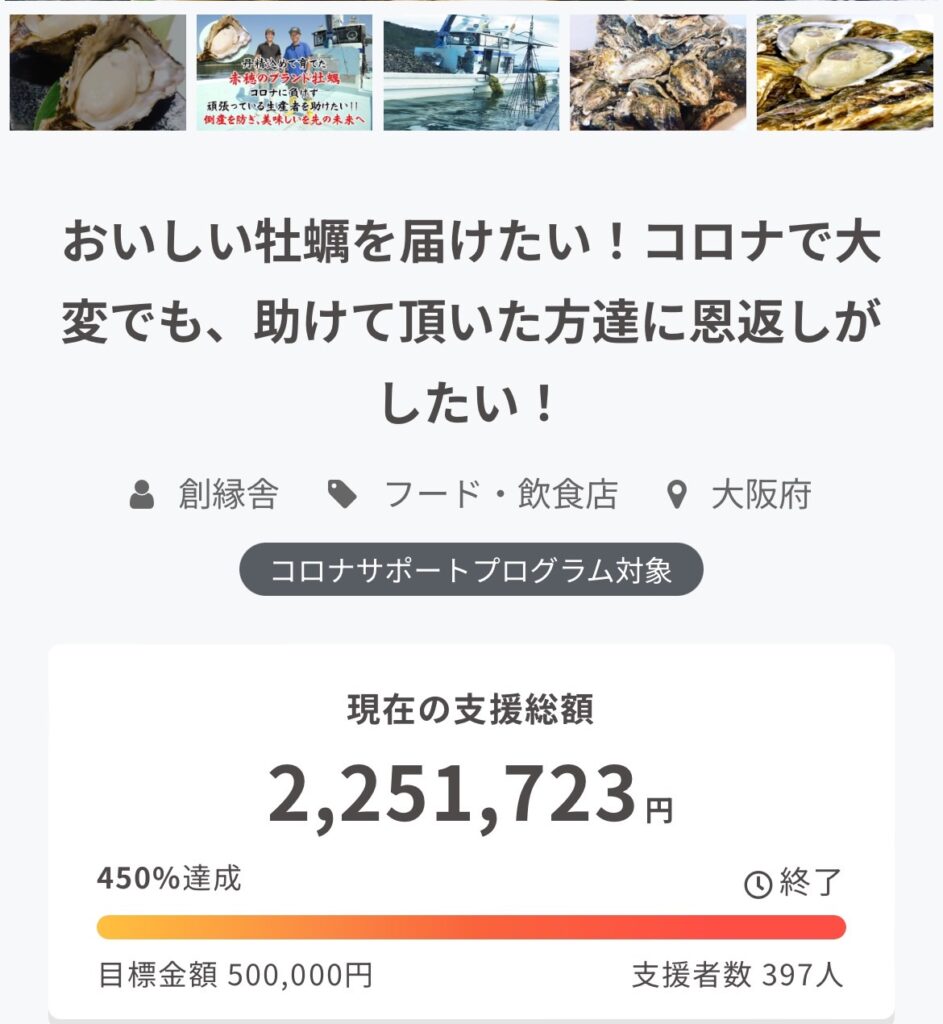Select the fishing boat thumbnail
This screenshot has width=943, height=1024.
point(471,72)
